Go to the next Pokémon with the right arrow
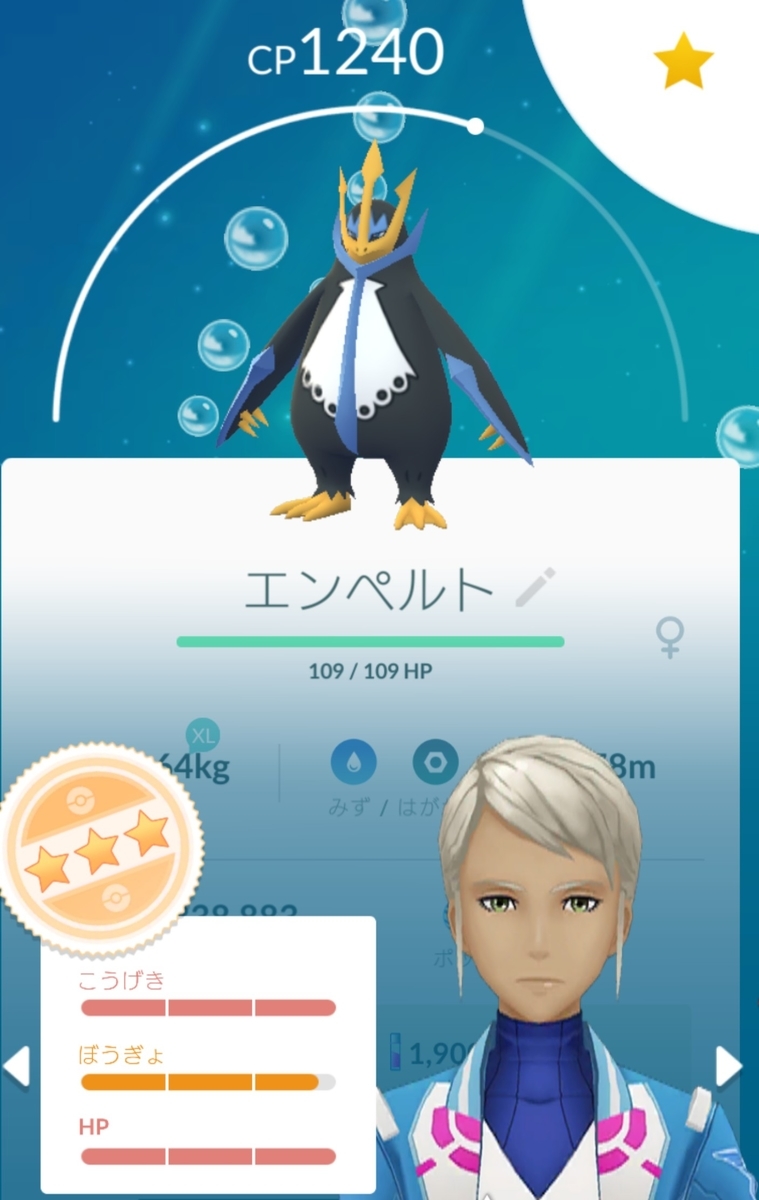 click(728, 1067)
